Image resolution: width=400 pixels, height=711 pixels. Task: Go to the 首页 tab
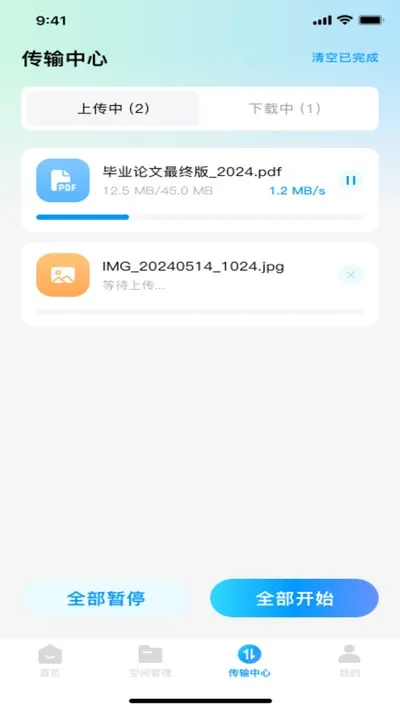click(50, 661)
